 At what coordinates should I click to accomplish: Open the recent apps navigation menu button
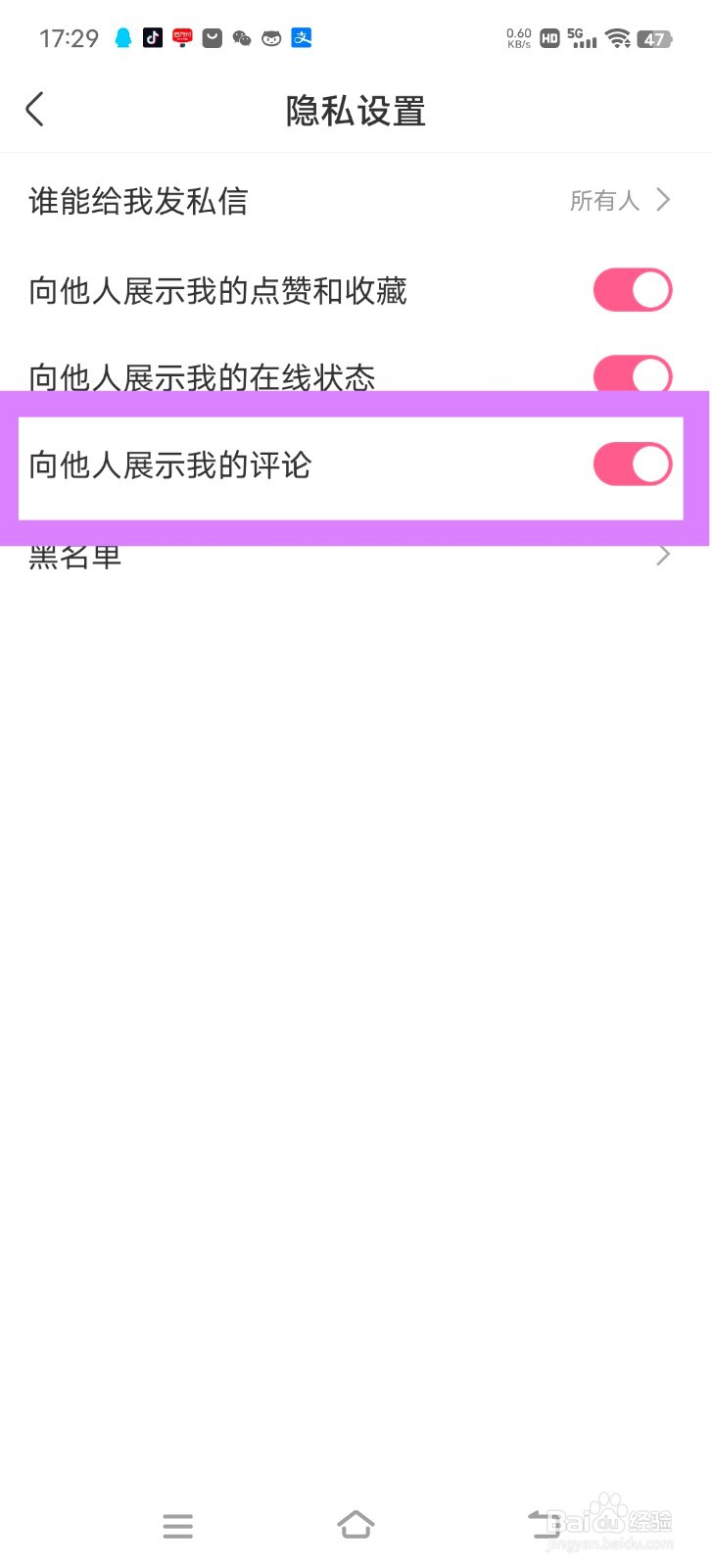point(177,1525)
